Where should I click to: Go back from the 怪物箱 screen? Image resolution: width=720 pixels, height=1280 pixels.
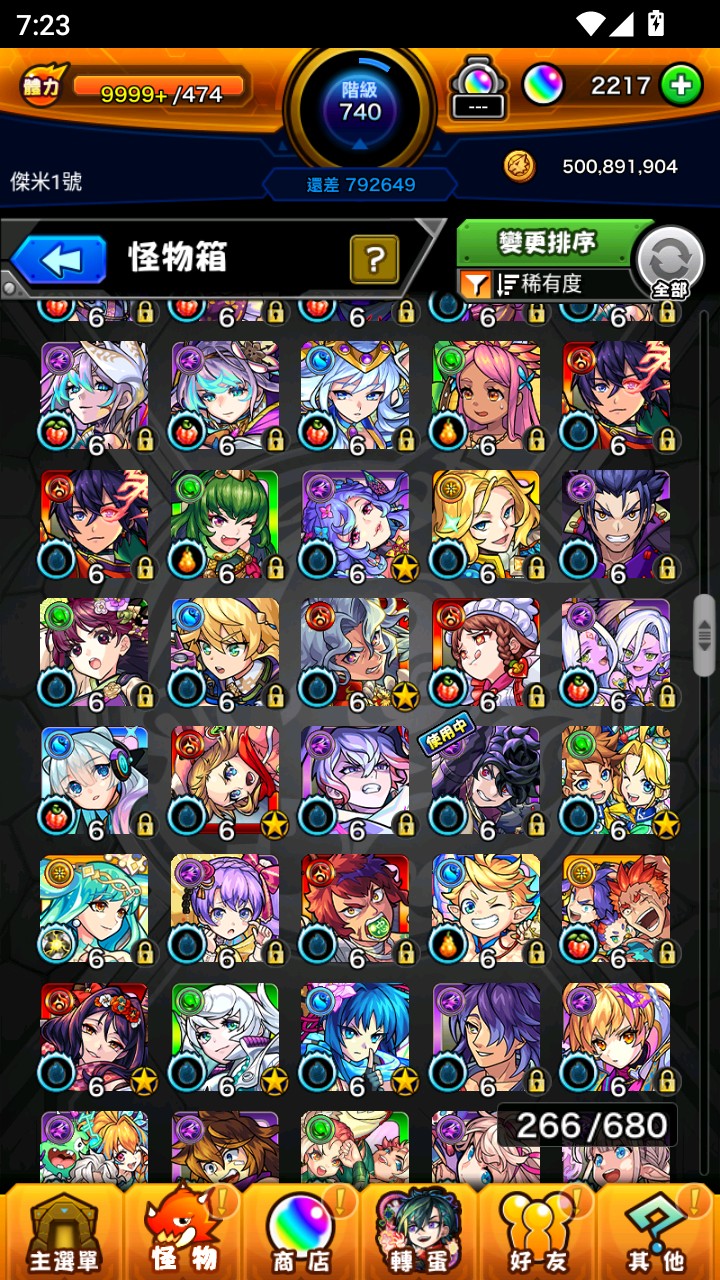click(60, 260)
